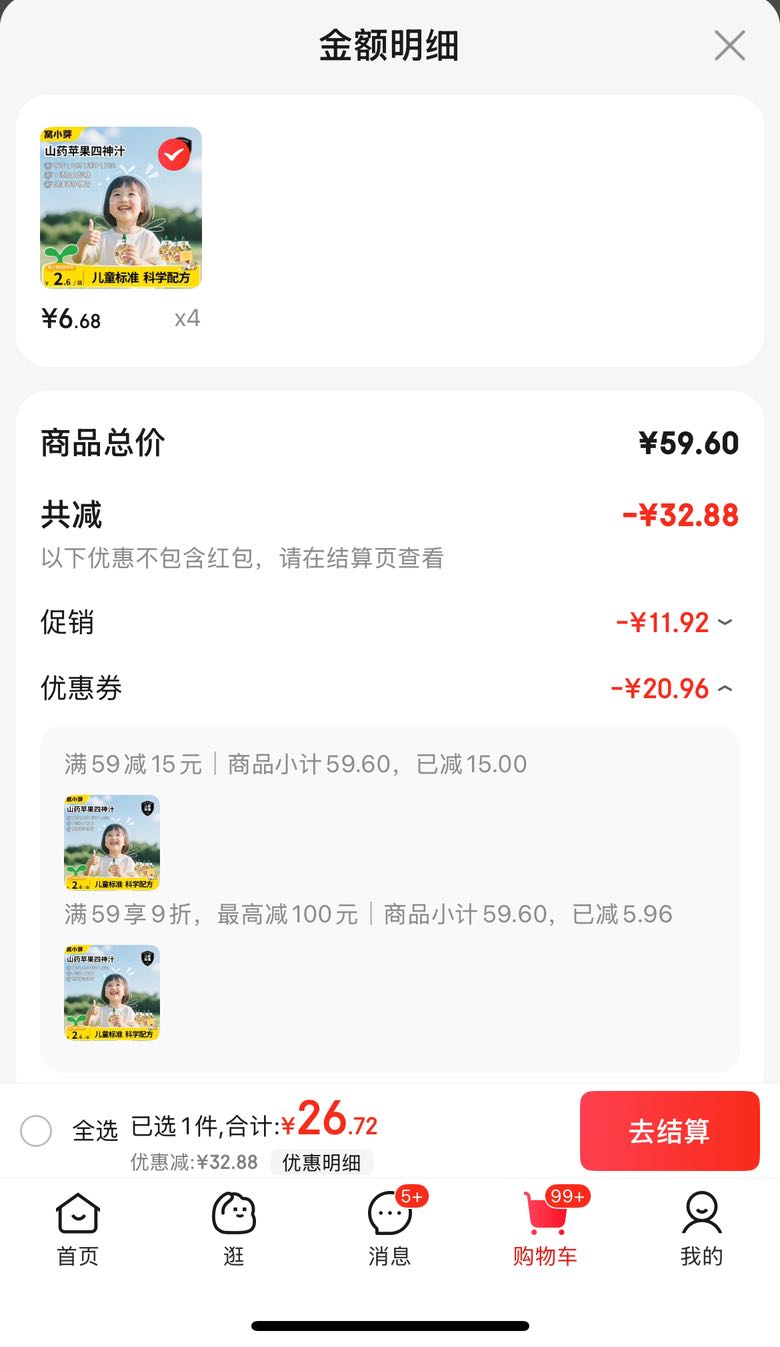Open the selected product image priced ¥6.68

[121, 208]
